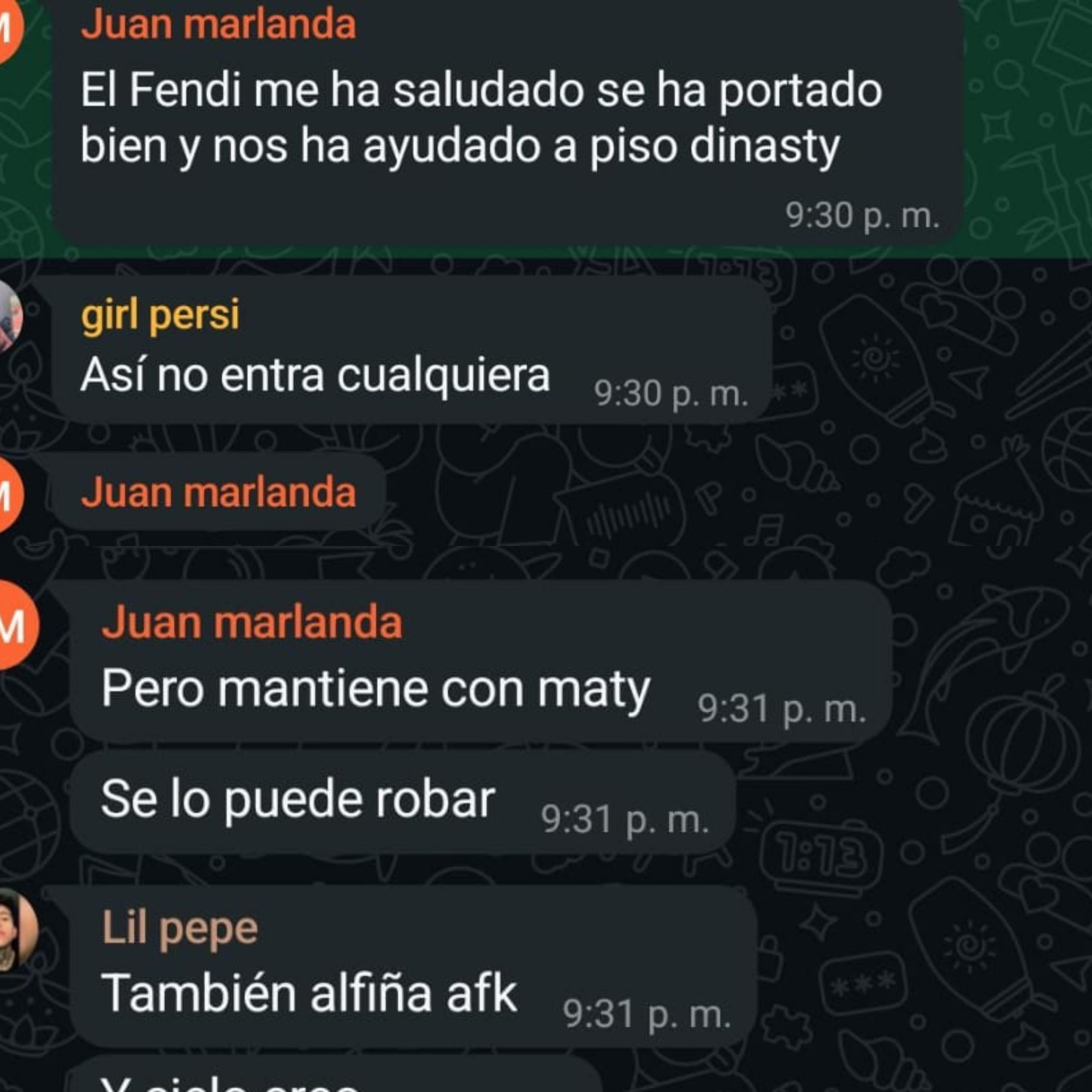Tap Juan marlanda's name above "Pero mantiene con maty"
The image size is (1092, 1092).
[252, 622]
